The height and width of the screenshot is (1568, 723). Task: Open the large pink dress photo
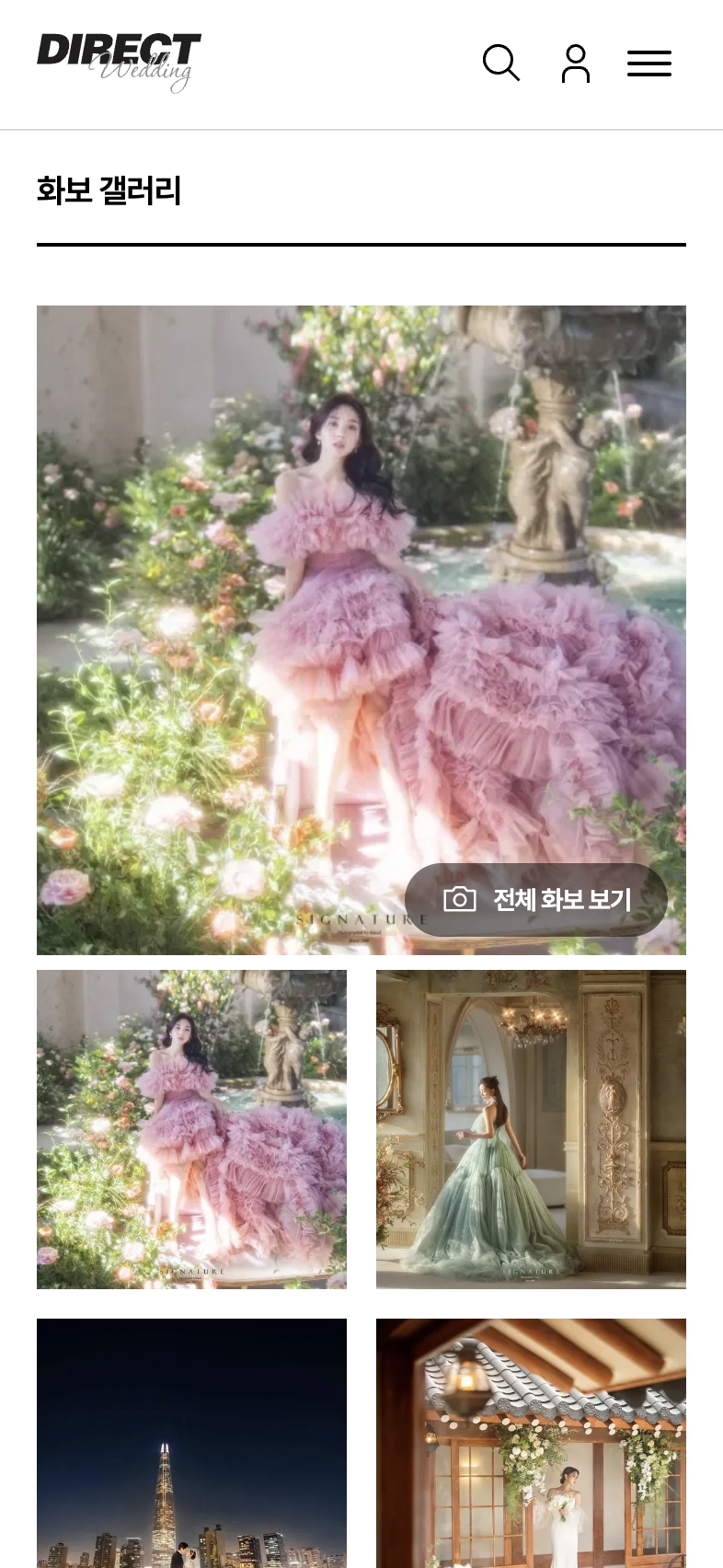(361, 629)
